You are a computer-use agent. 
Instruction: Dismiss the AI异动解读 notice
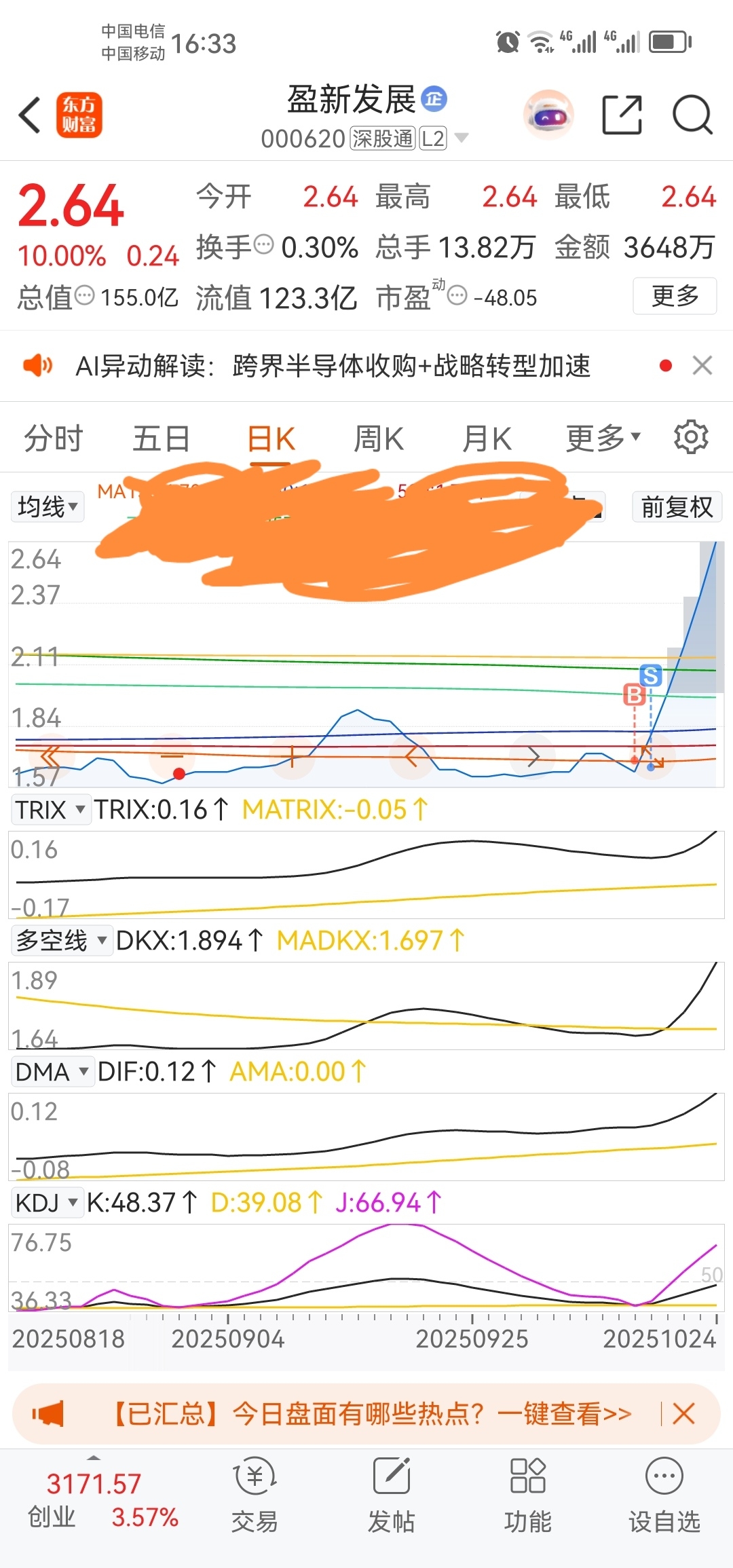pos(702,365)
